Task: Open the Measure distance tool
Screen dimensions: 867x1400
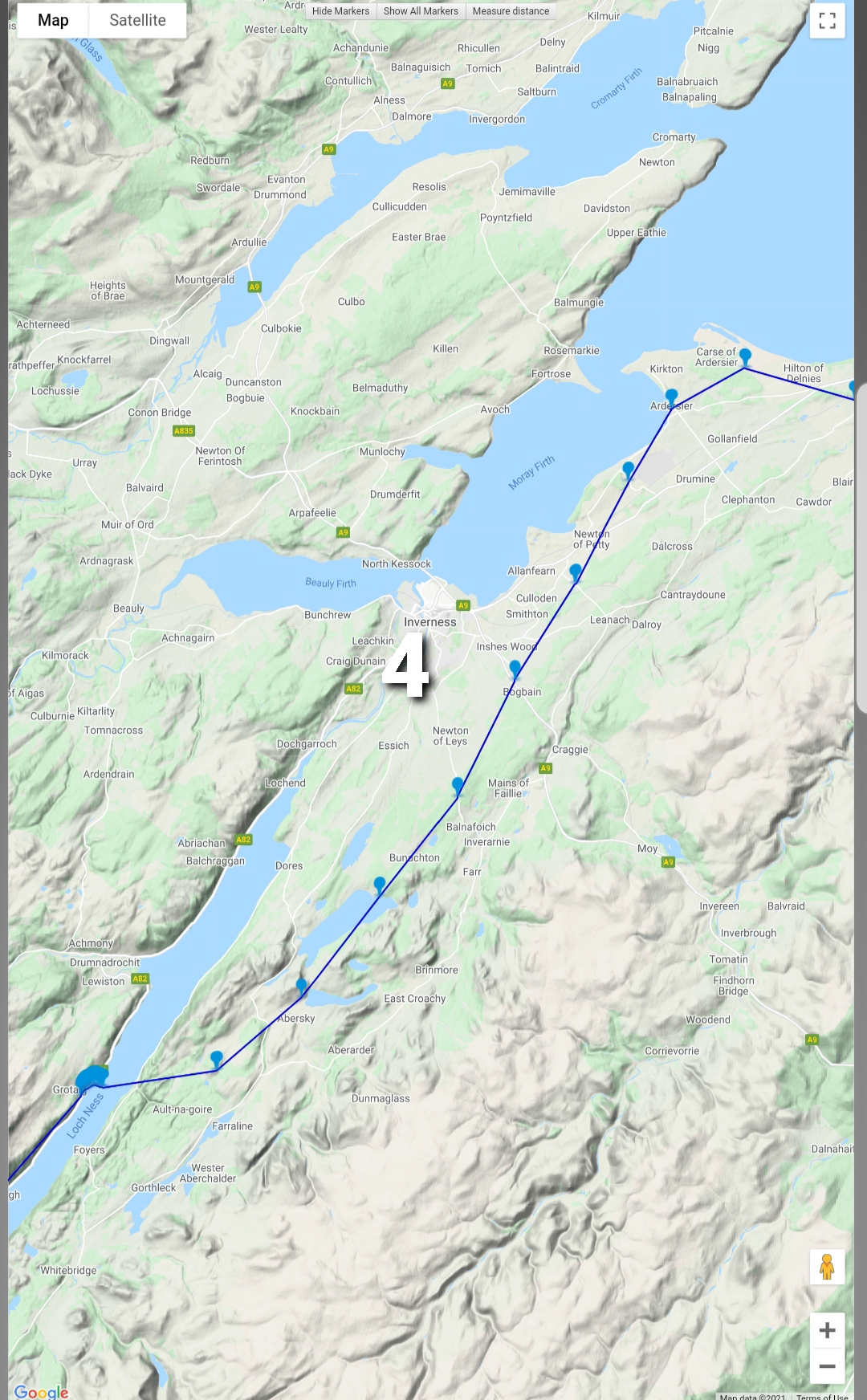Action: [x=511, y=11]
